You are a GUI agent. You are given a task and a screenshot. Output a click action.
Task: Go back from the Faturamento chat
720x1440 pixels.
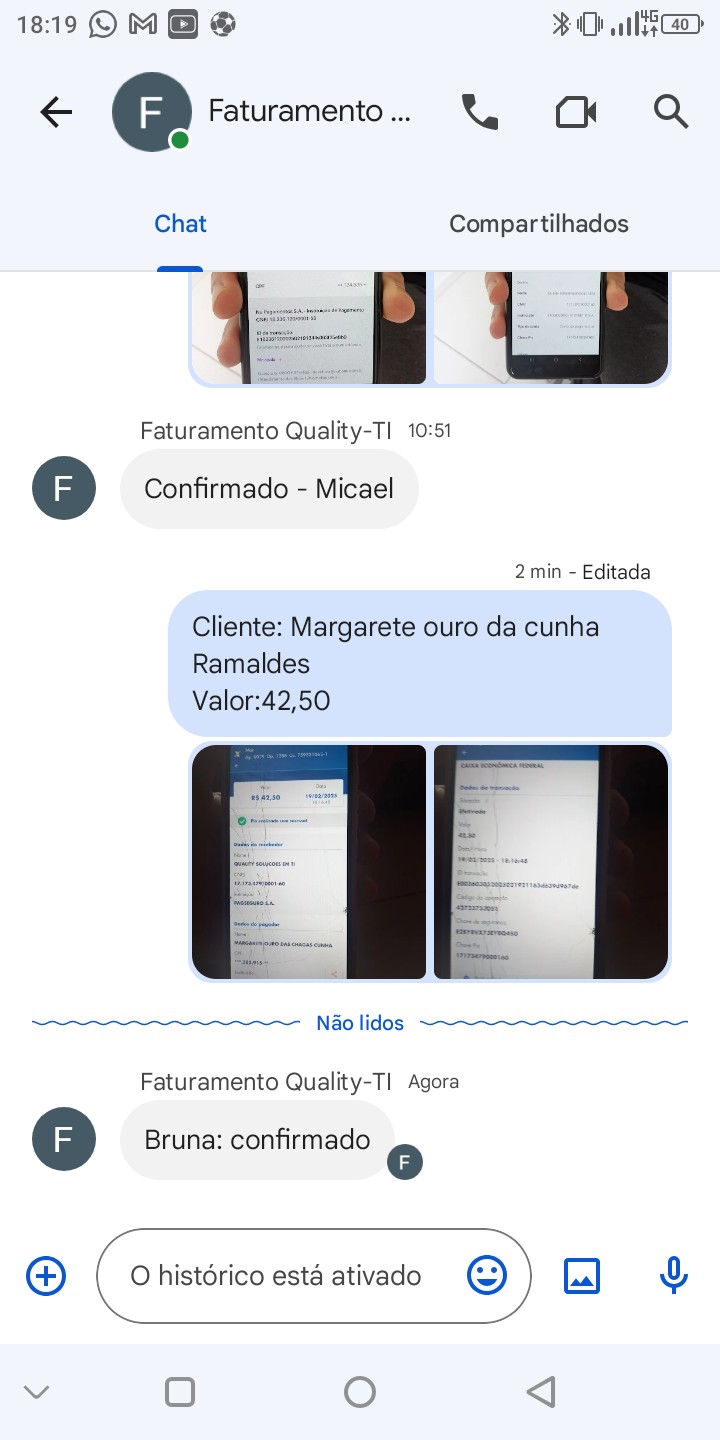pos(56,112)
